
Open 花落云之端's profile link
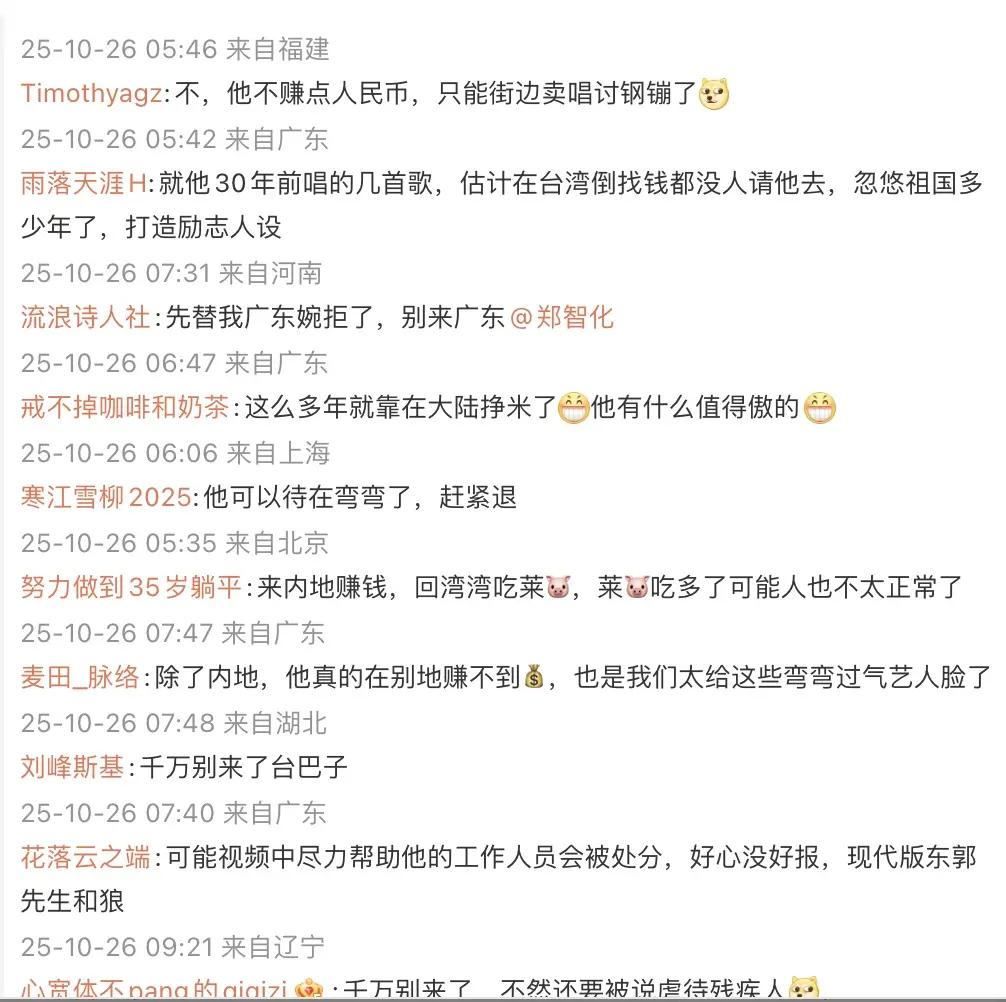[x=85, y=857]
